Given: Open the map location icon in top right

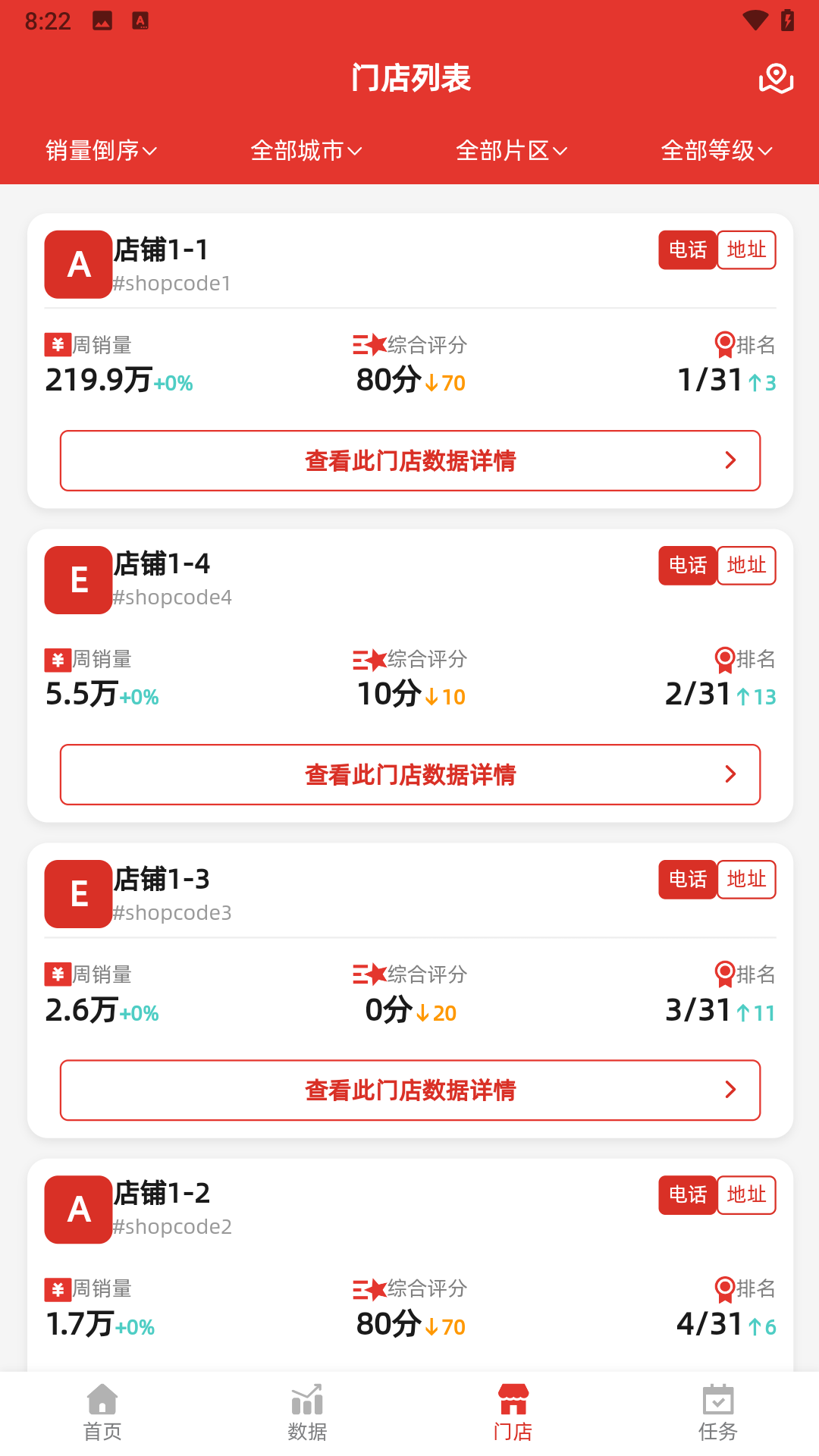Looking at the screenshot, I should pos(776,78).
